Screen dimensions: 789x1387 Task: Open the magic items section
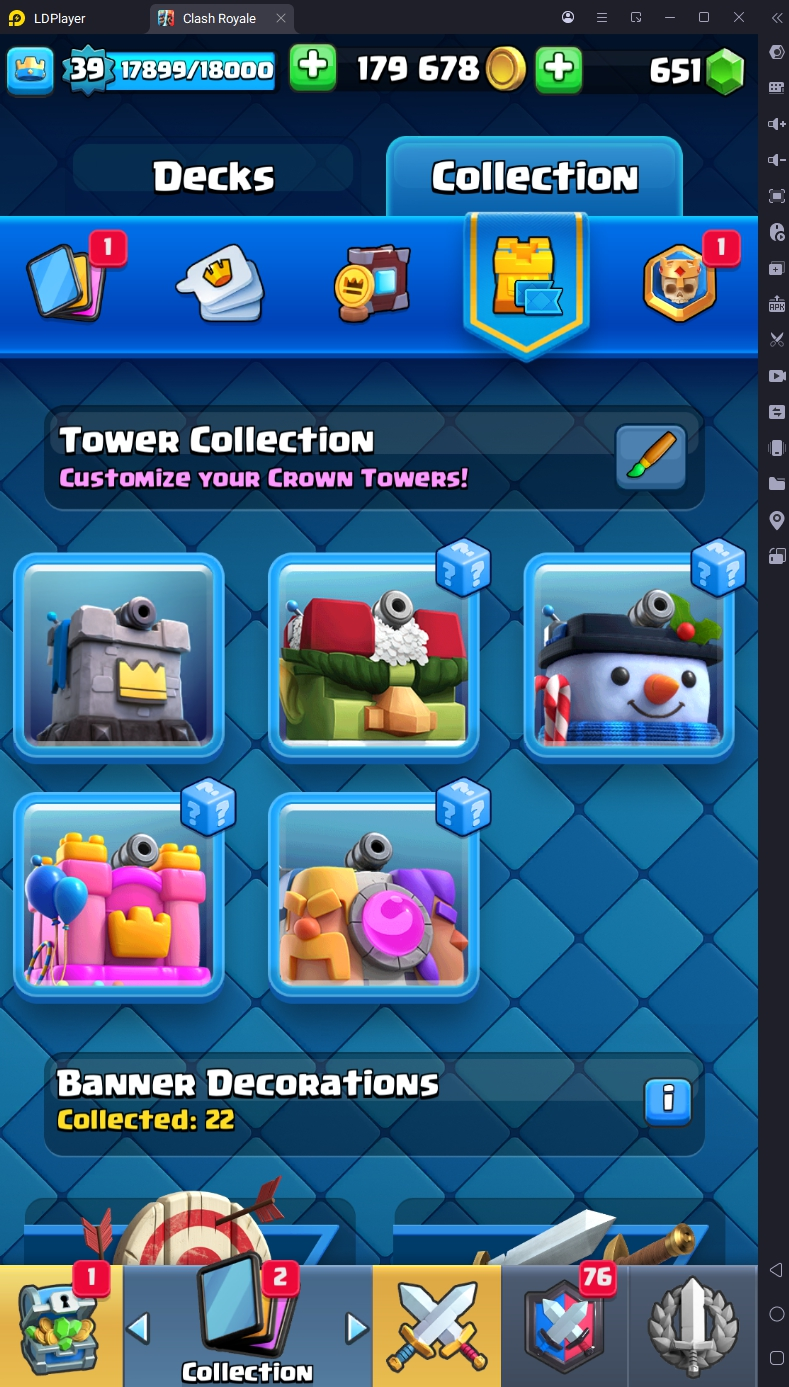[x=371, y=283]
